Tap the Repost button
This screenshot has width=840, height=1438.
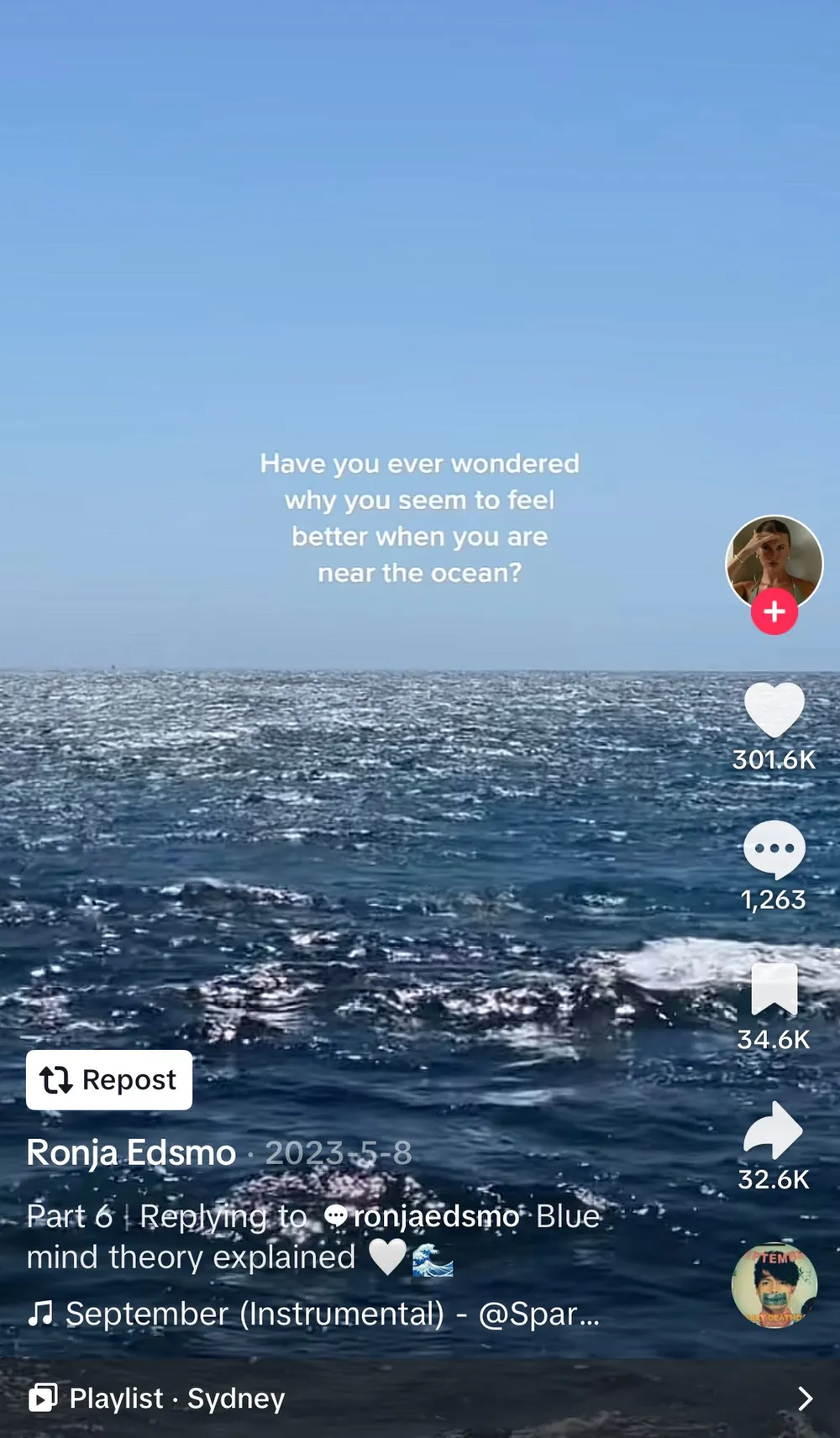pos(109,1079)
